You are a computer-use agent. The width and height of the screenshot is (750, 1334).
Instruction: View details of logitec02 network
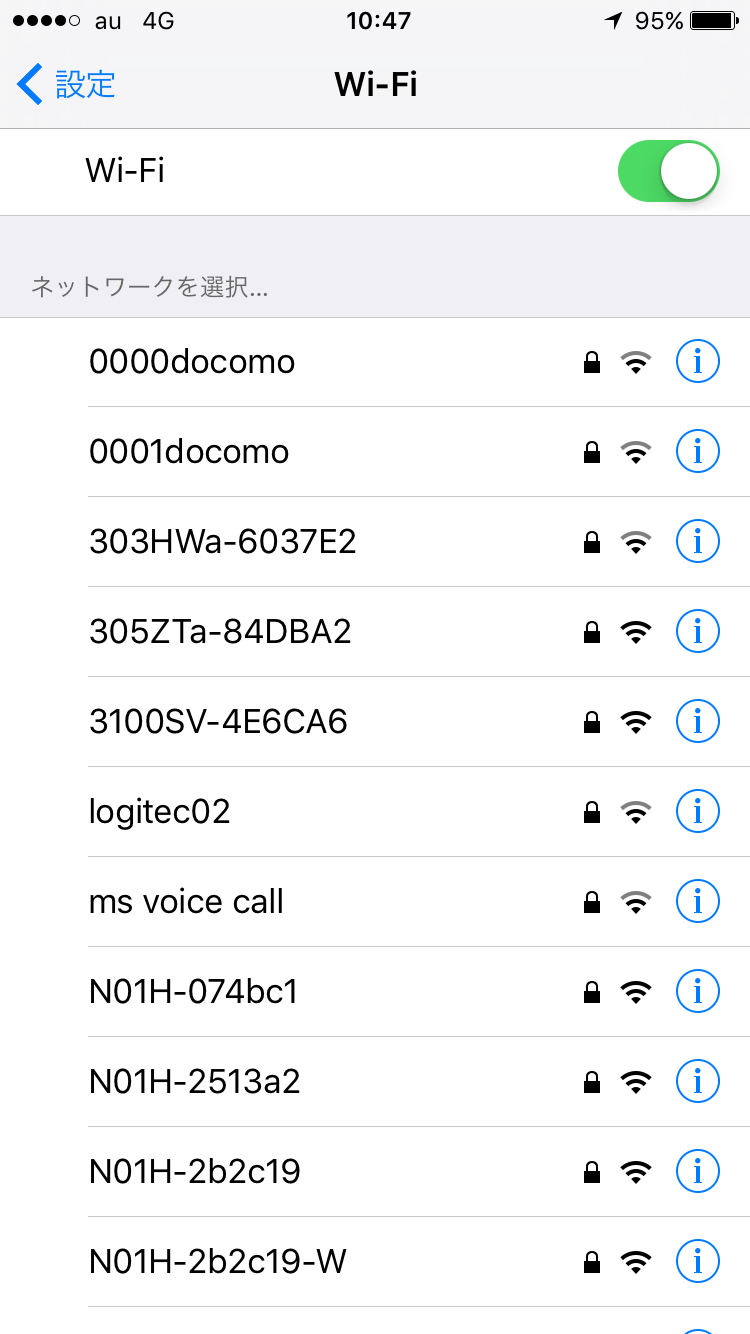(698, 812)
